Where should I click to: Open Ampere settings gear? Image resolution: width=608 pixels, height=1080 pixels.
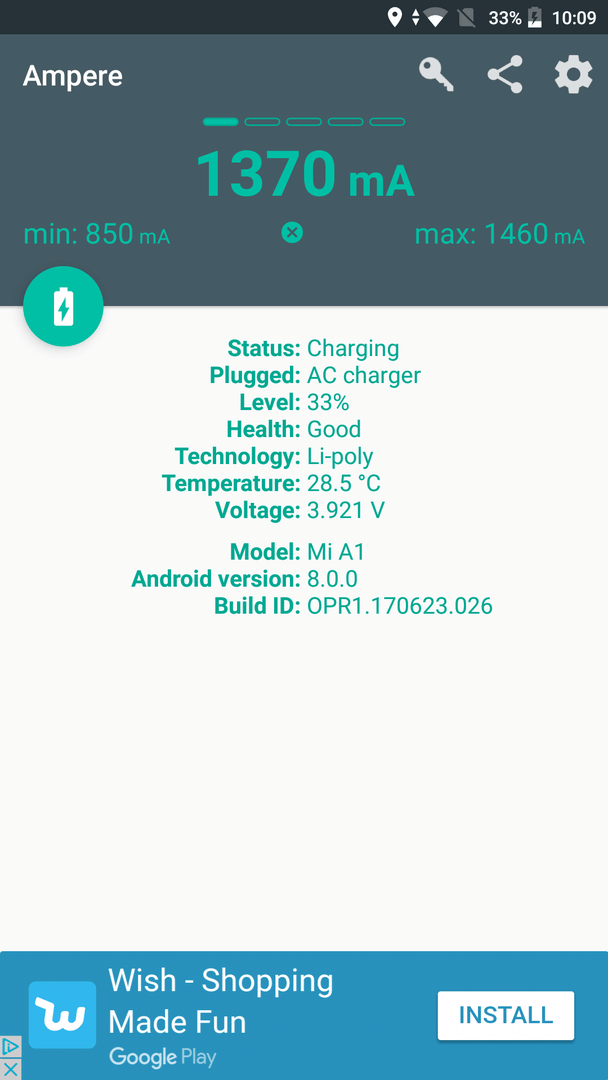pyautogui.click(x=573, y=75)
